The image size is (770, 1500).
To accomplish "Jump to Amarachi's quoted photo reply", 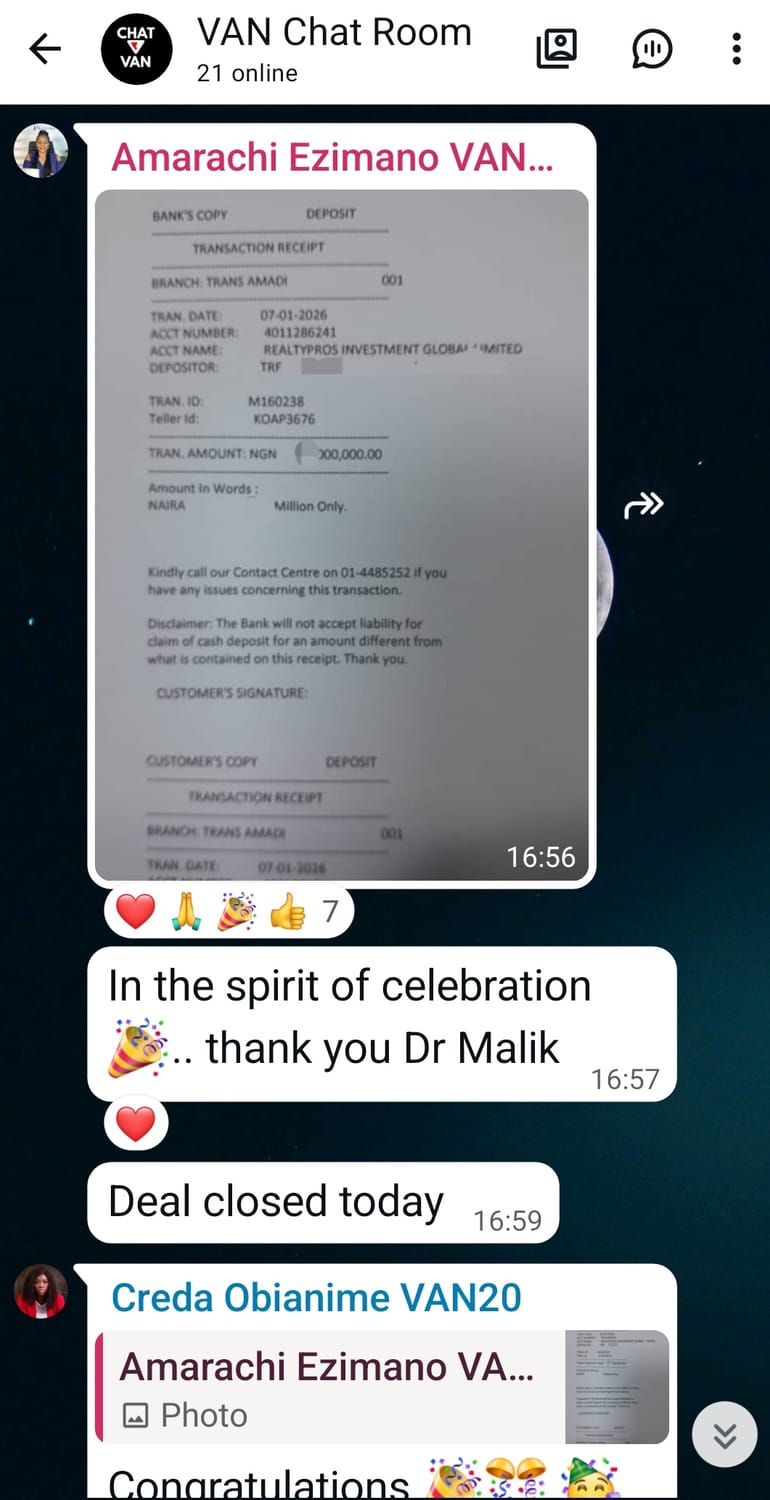I will click(x=381, y=1388).
